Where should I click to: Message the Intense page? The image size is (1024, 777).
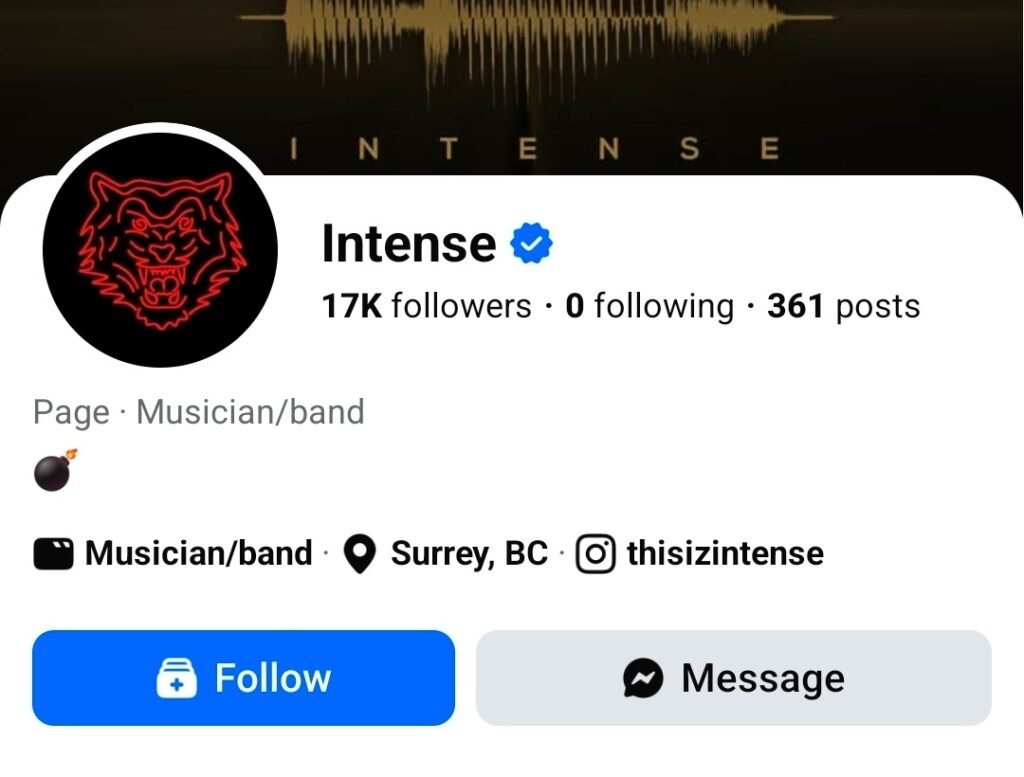coord(733,678)
